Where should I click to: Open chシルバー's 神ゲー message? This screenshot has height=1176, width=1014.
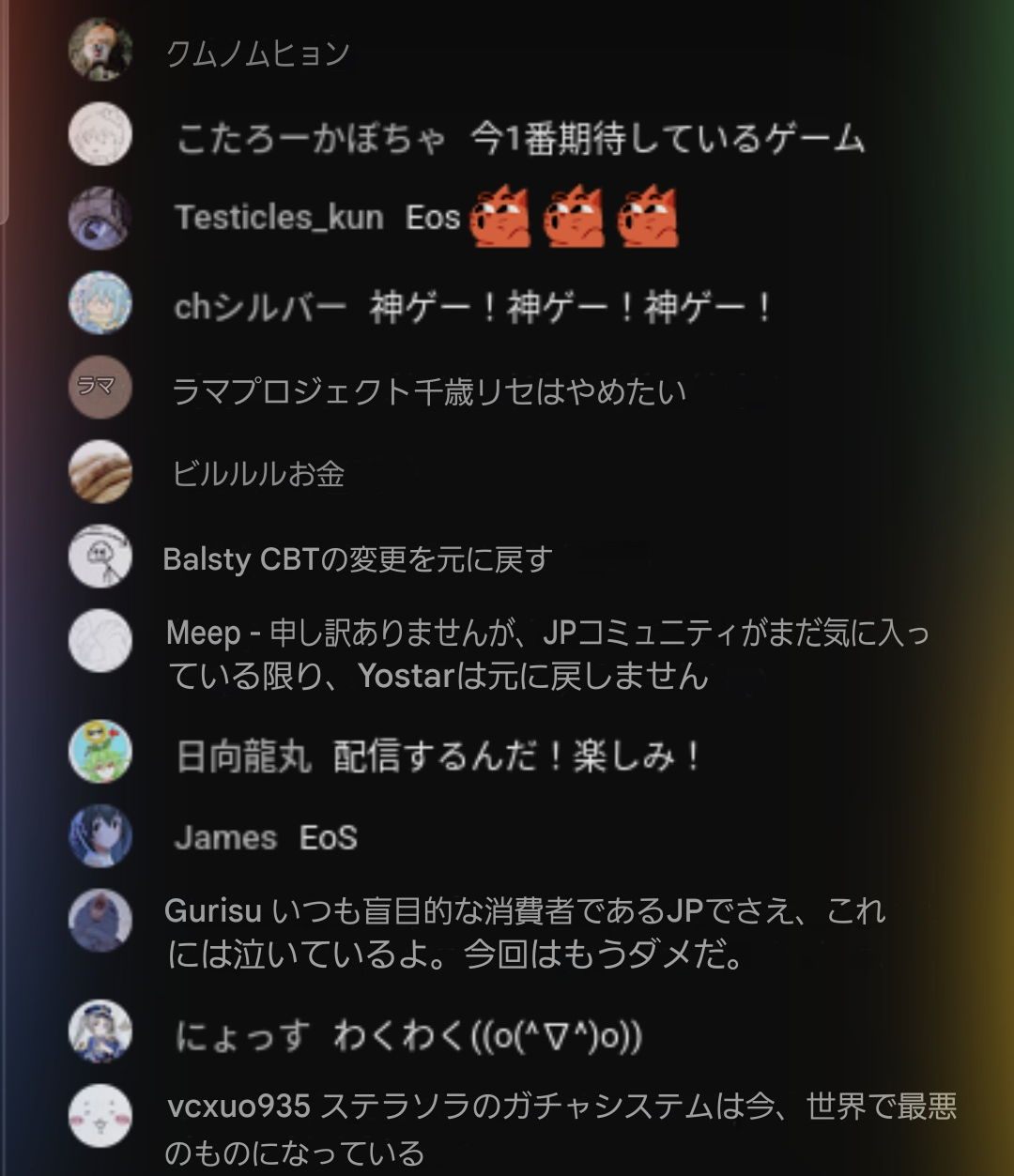coord(472,307)
